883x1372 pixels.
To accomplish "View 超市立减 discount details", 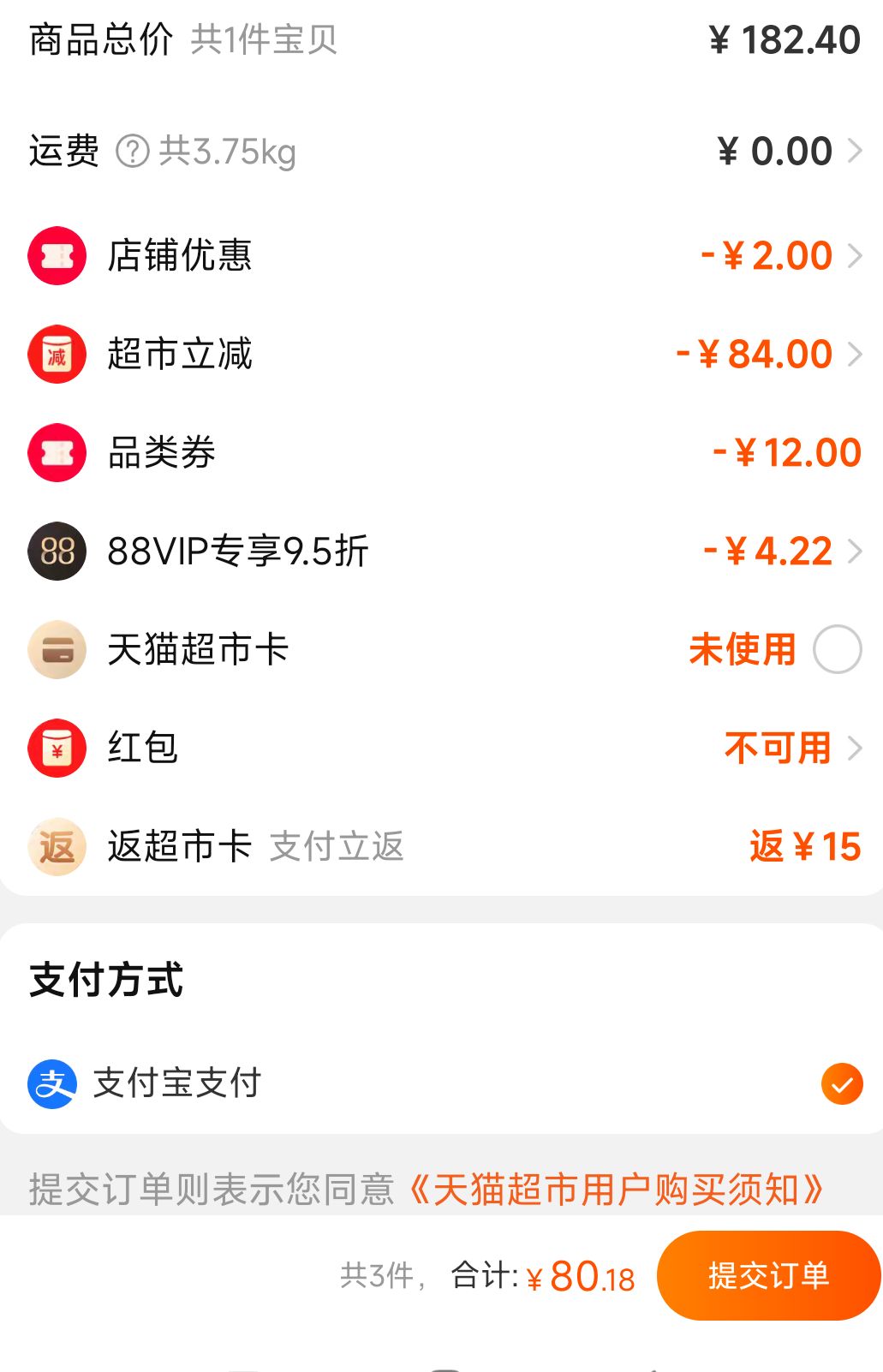I will [441, 354].
